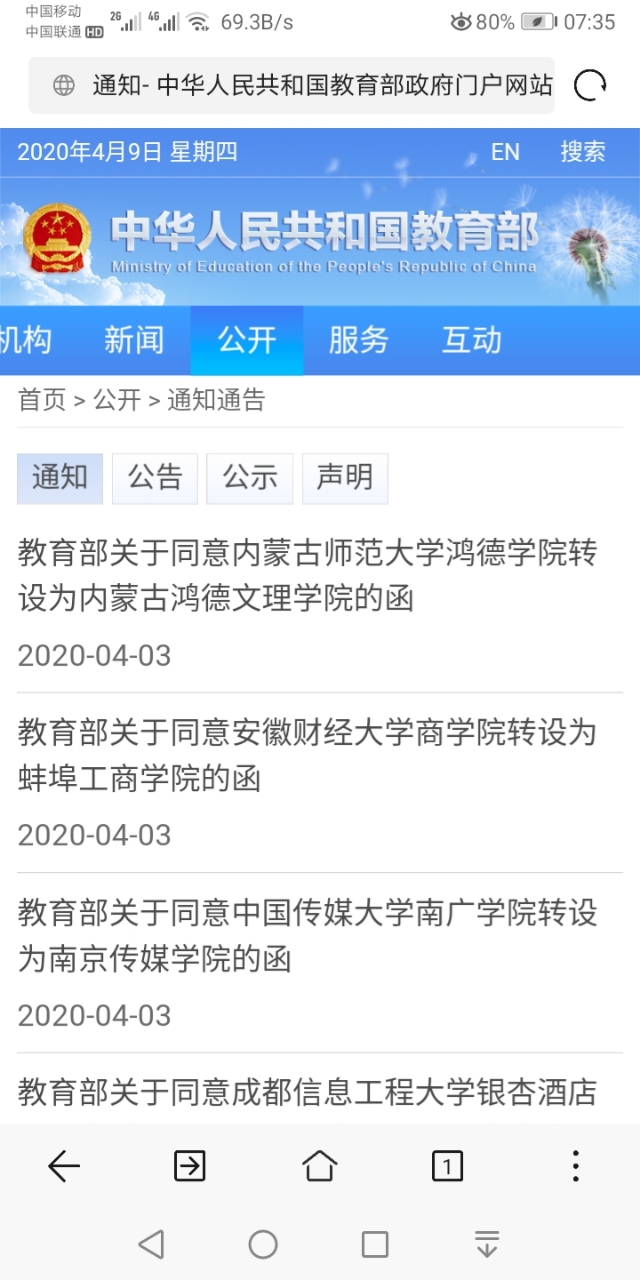Open notice about 南京传媒学院

click(x=307, y=935)
